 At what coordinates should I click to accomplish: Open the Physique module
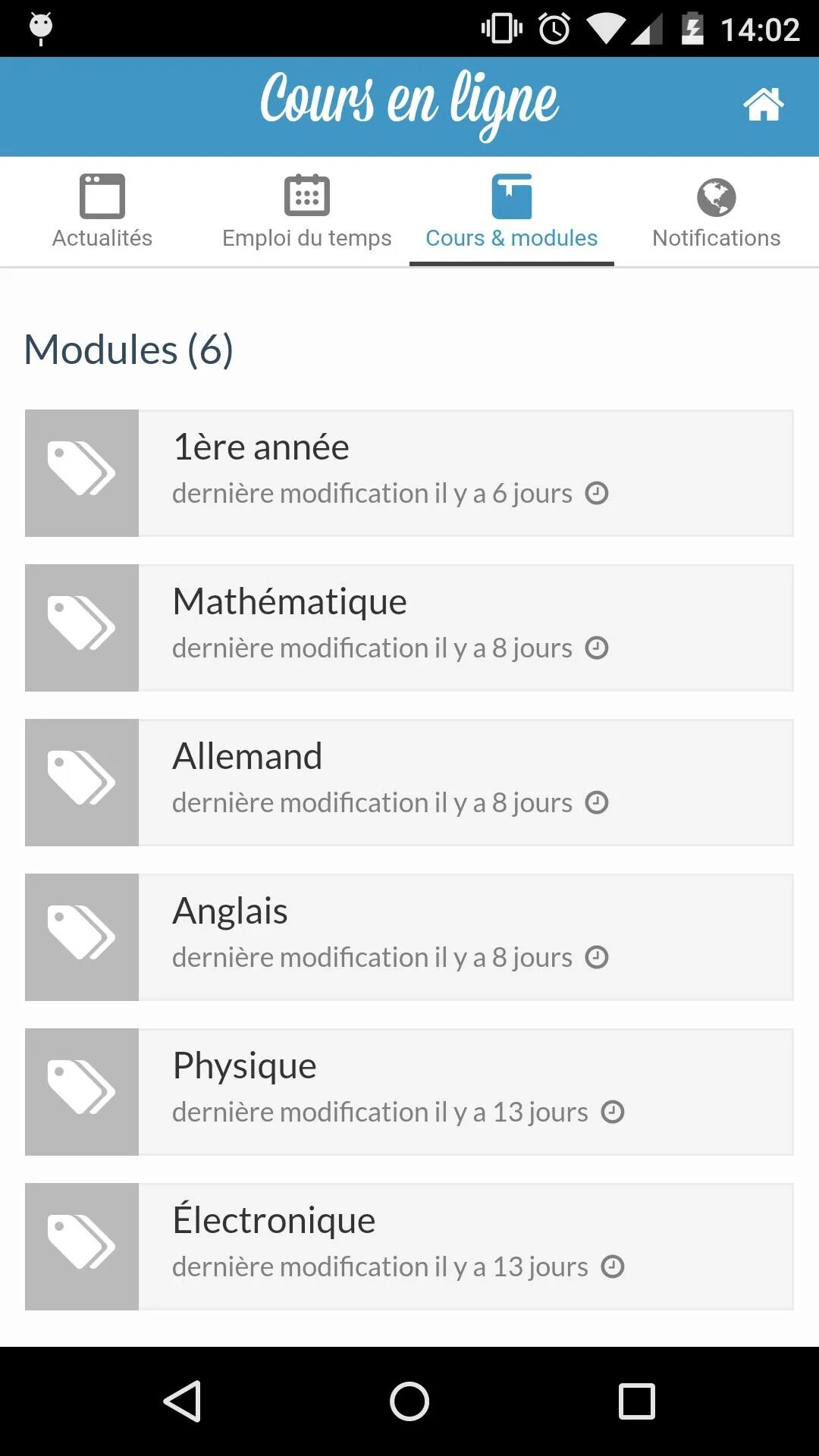(409, 1092)
